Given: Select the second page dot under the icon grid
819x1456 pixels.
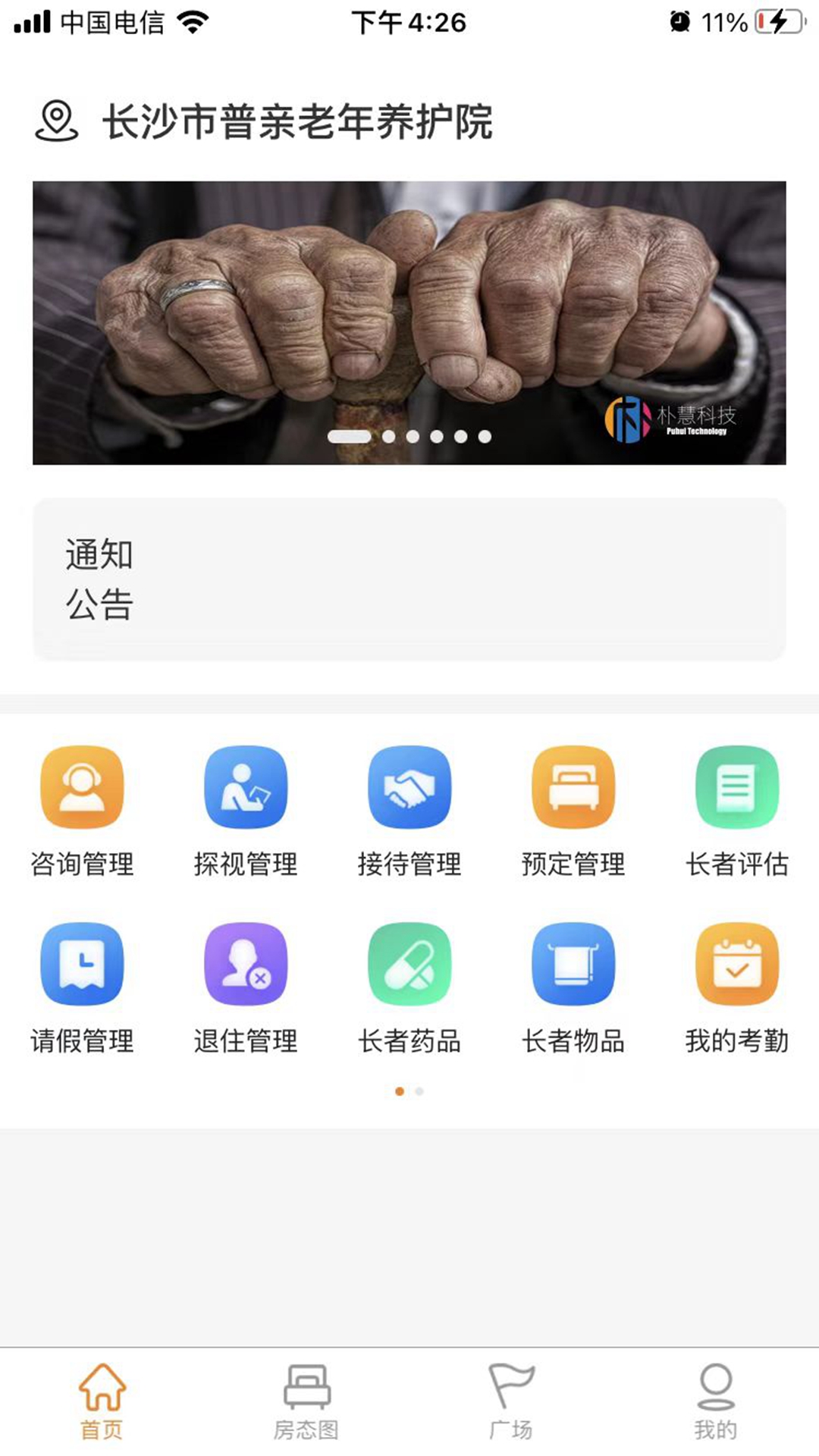Looking at the screenshot, I should [x=418, y=1091].
